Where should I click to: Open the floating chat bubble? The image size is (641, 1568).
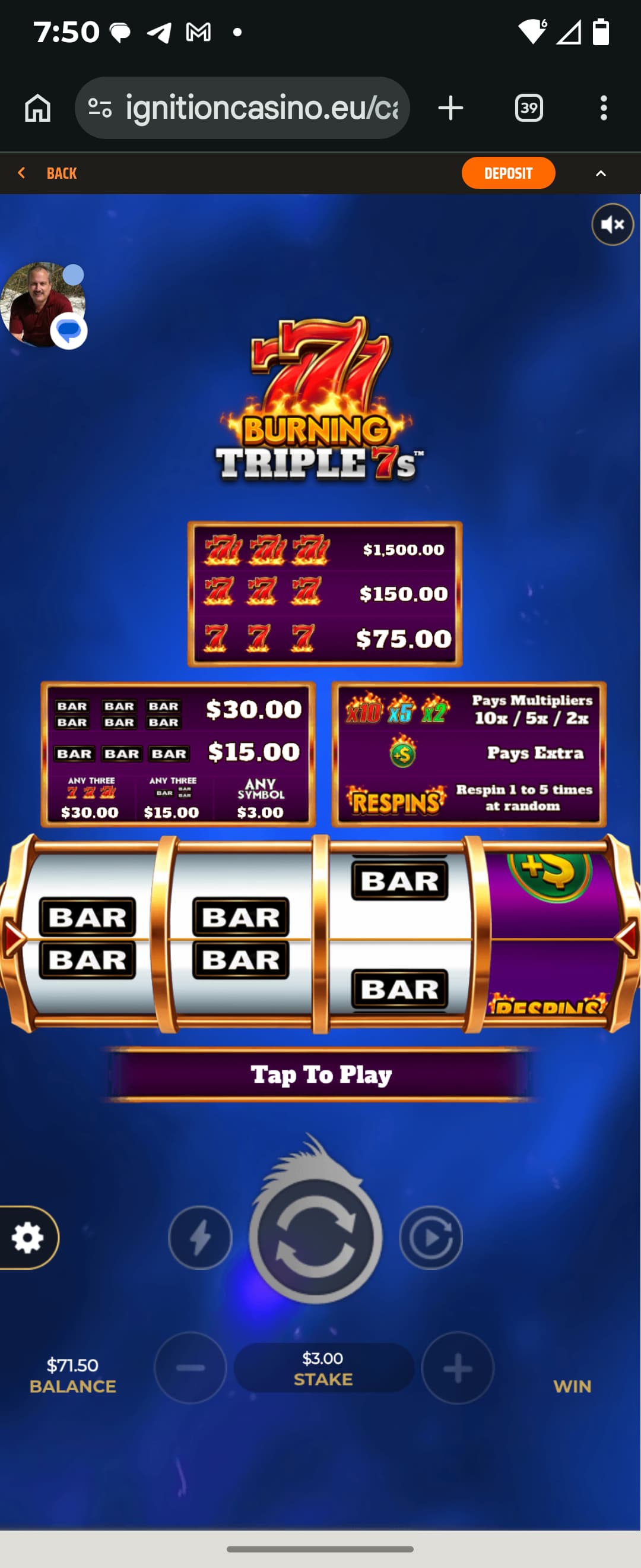point(44,305)
